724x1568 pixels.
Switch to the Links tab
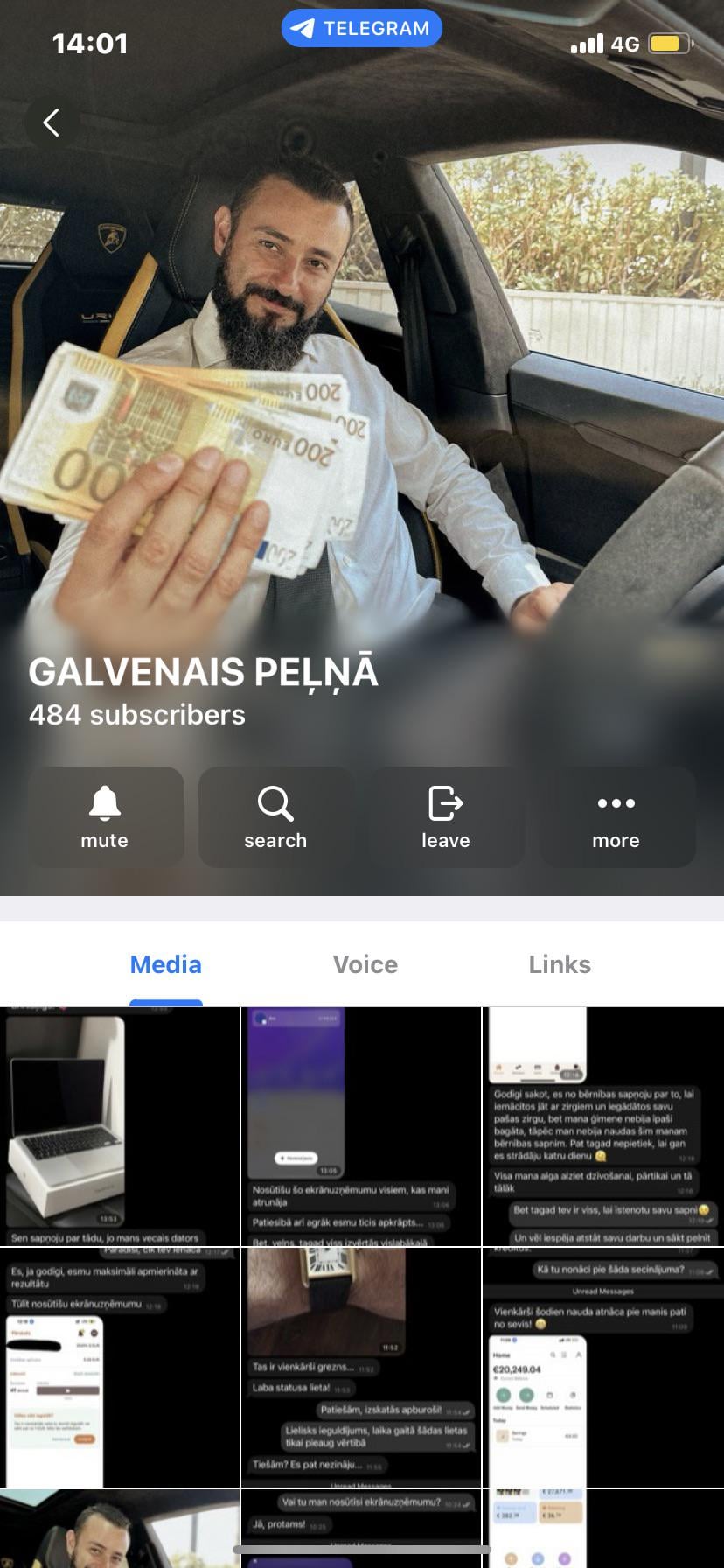pyautogui.click(x=560, y=964)
